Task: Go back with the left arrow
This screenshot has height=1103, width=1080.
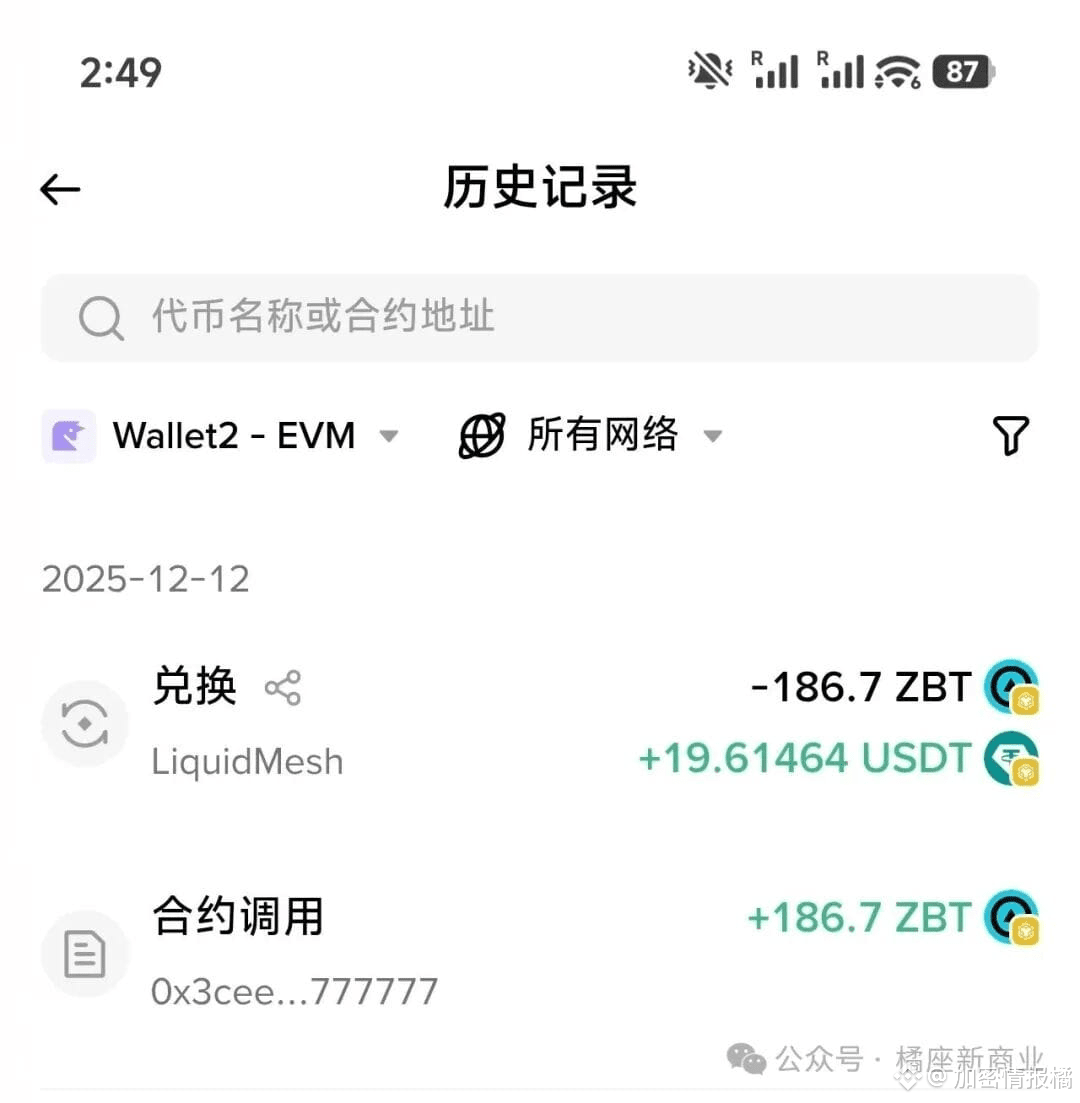Action: tap(59, 188)
